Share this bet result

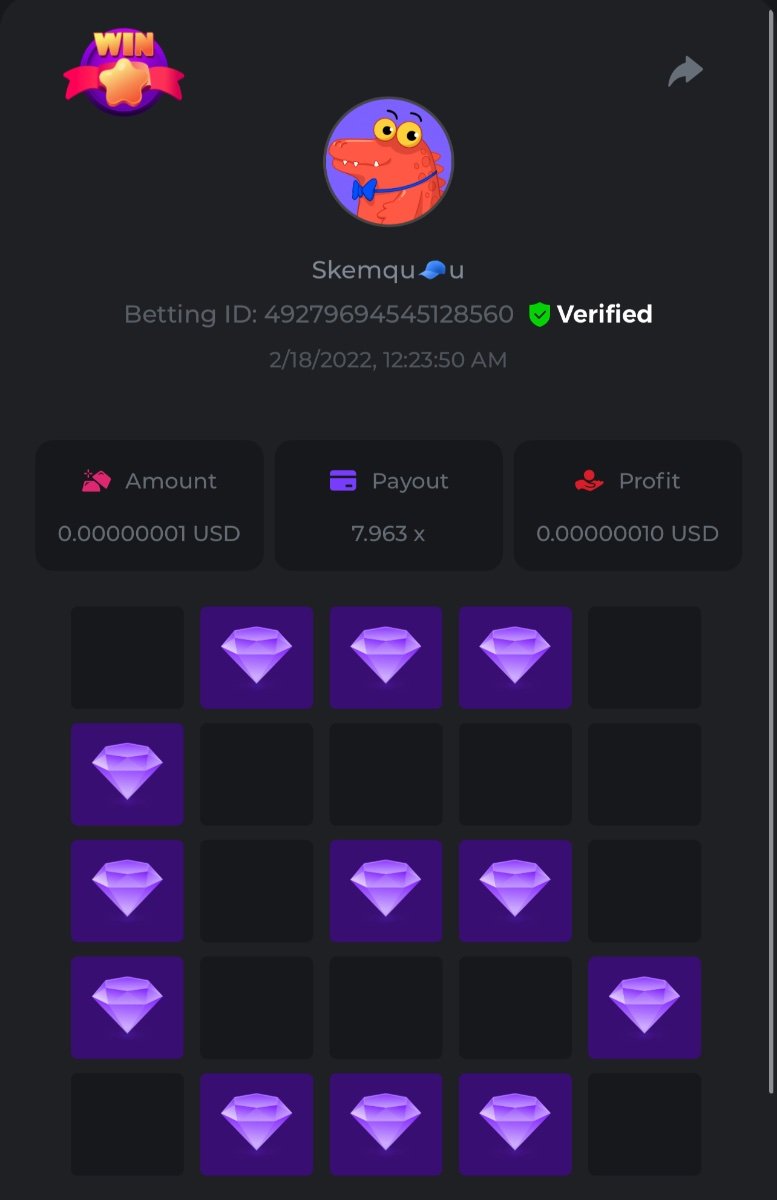coord(686,72)
